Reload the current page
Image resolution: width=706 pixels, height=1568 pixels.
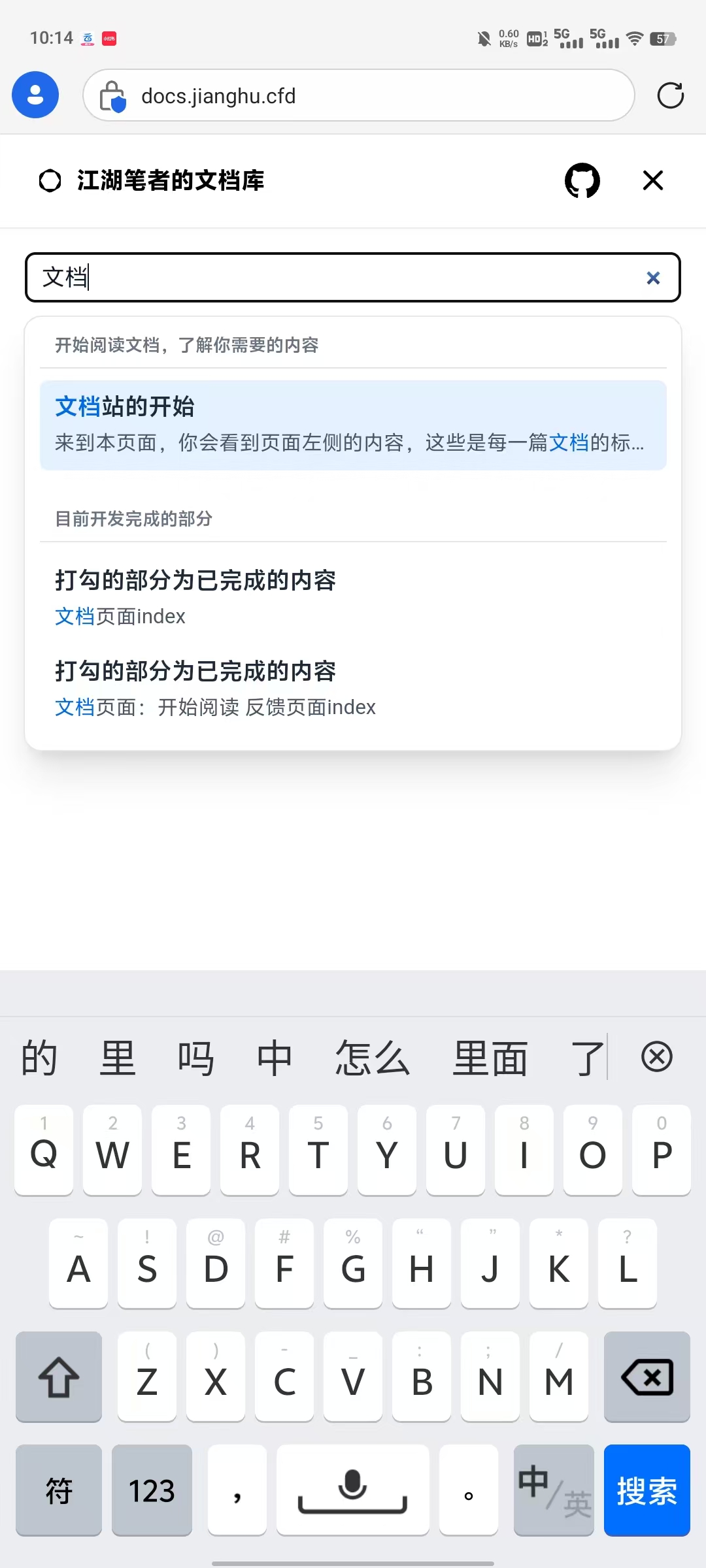click(x=670, y=95)
